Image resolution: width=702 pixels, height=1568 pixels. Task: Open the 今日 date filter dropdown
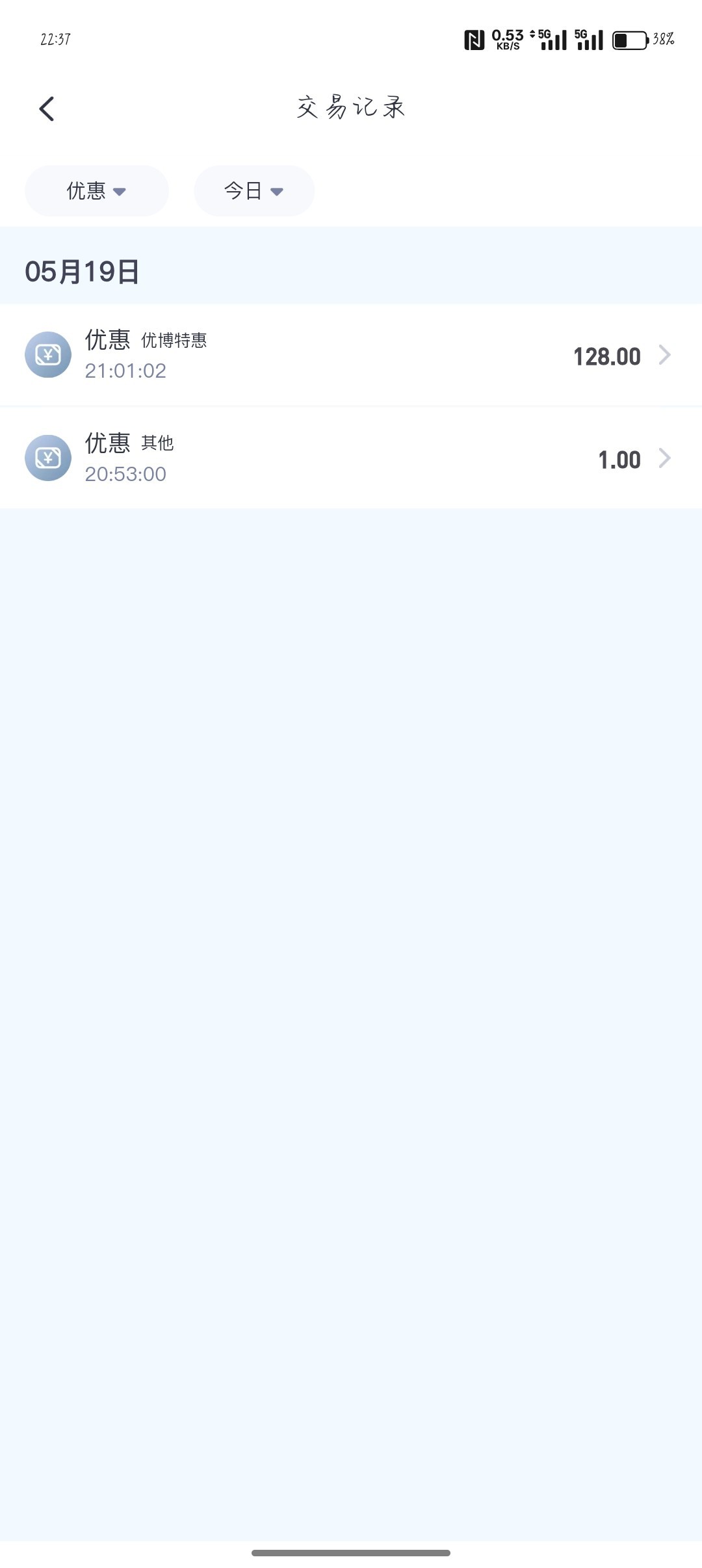[x=254, y=190]
